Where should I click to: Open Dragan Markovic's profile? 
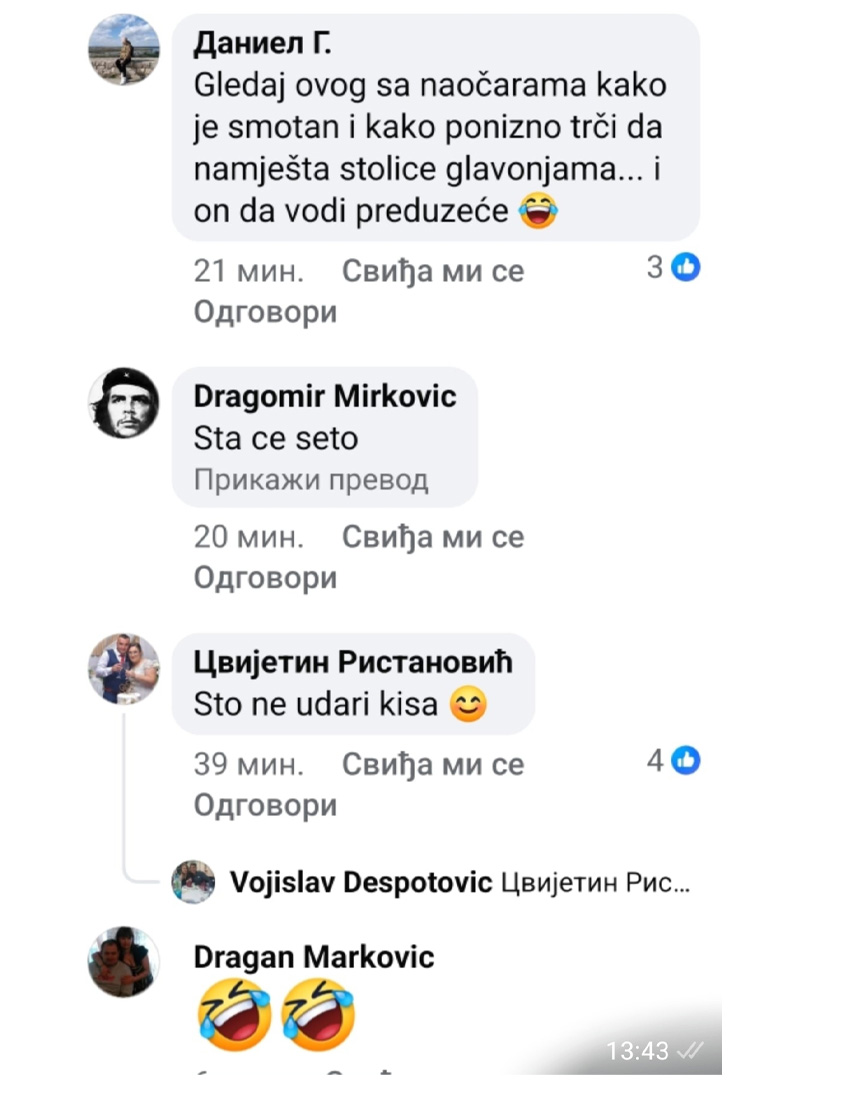point(314,957)
